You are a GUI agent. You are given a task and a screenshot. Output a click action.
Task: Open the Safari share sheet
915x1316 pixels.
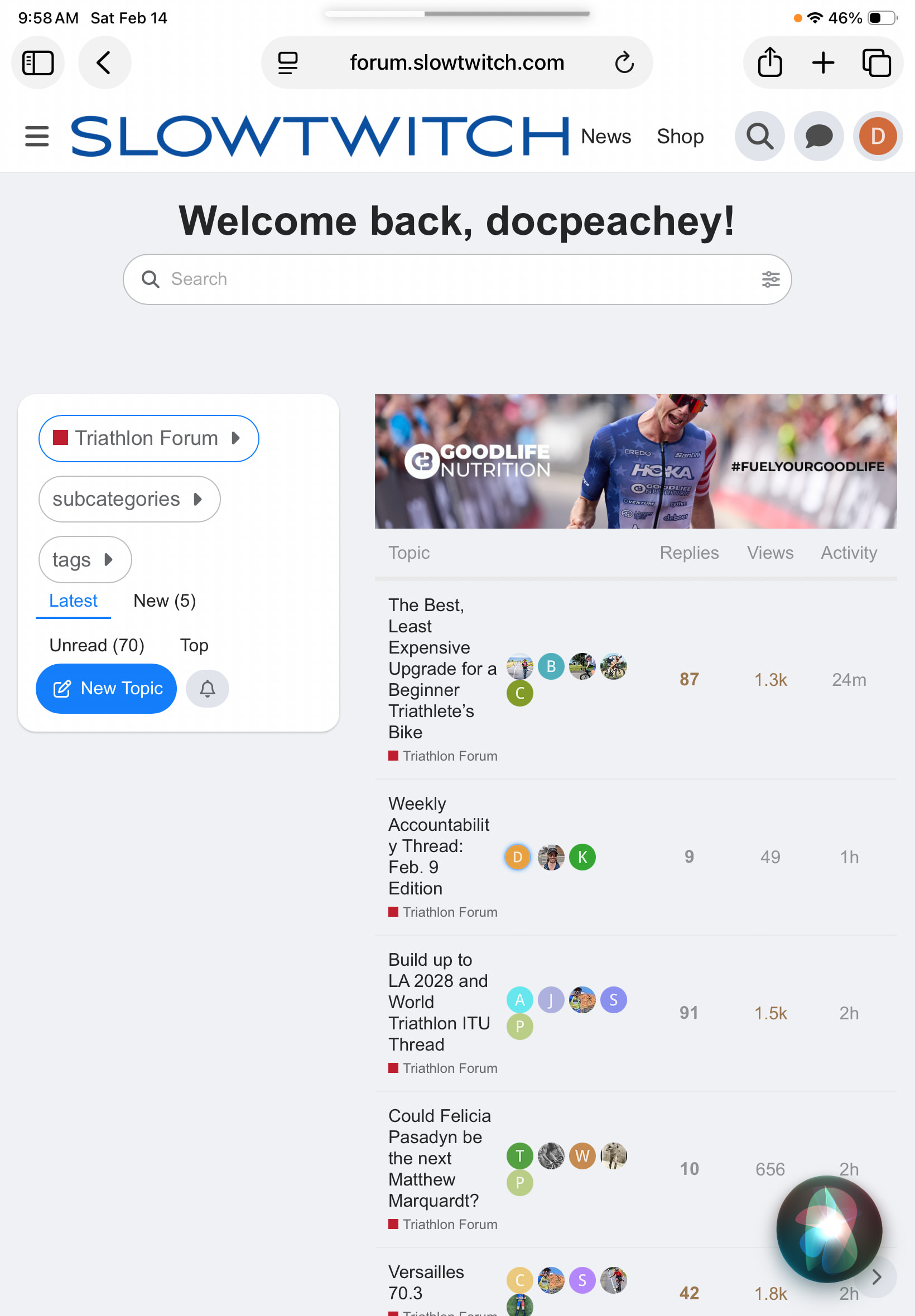(x=769, y=62)
